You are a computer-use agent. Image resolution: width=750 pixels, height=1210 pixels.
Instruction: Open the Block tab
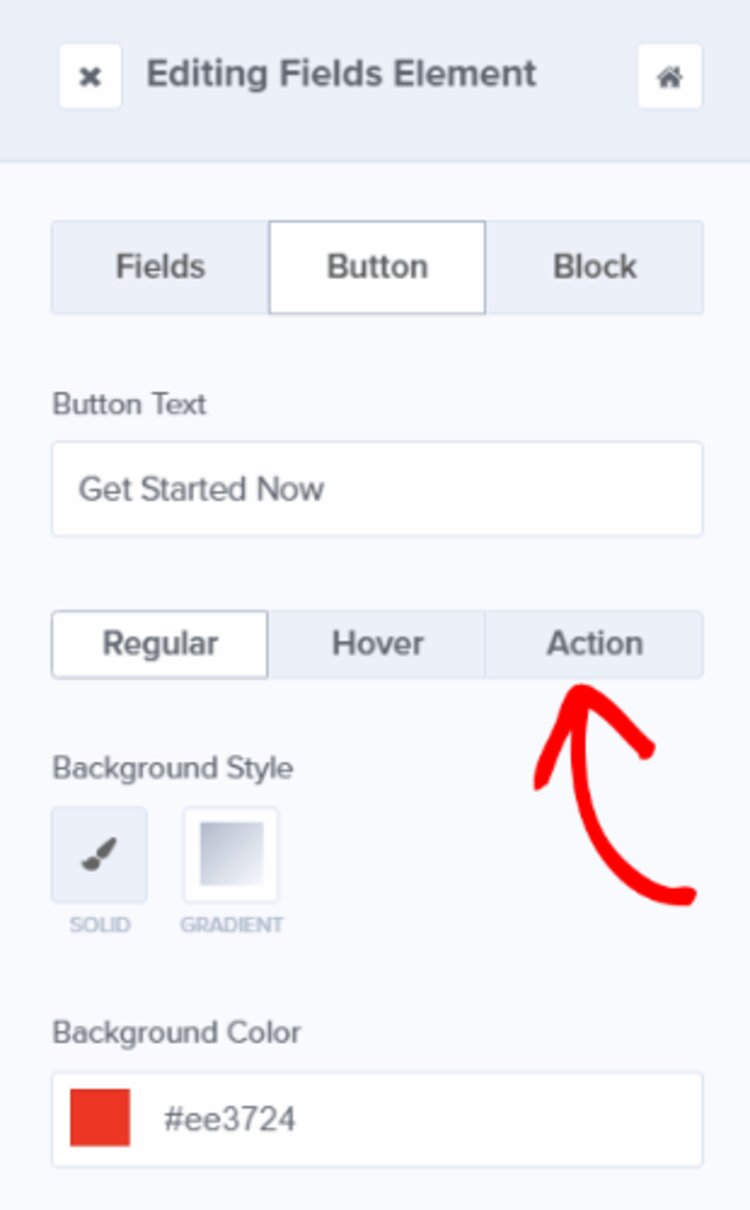click(x=595, y=267)
